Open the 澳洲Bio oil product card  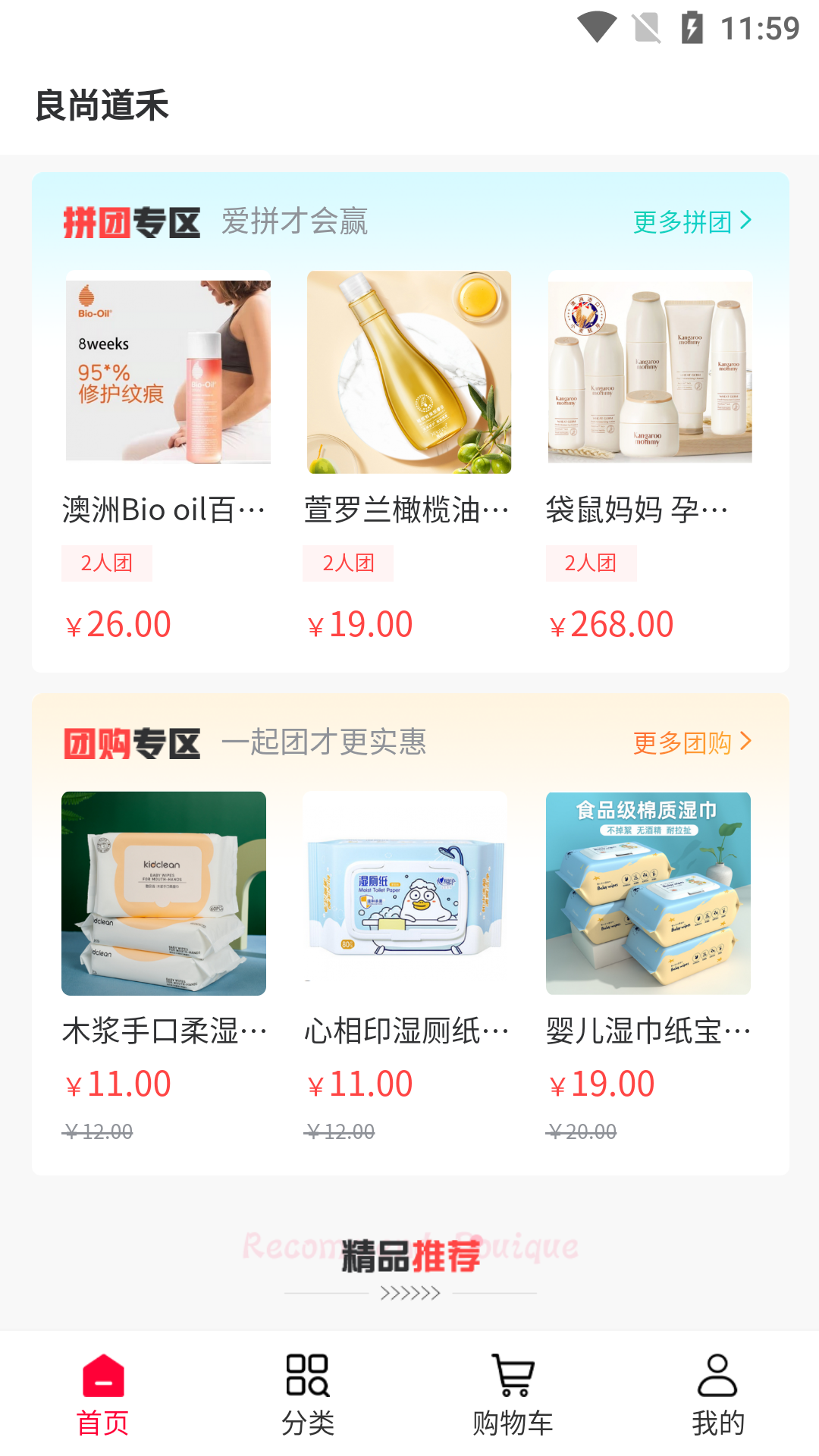pyautogui.click(x=168, y=457)
